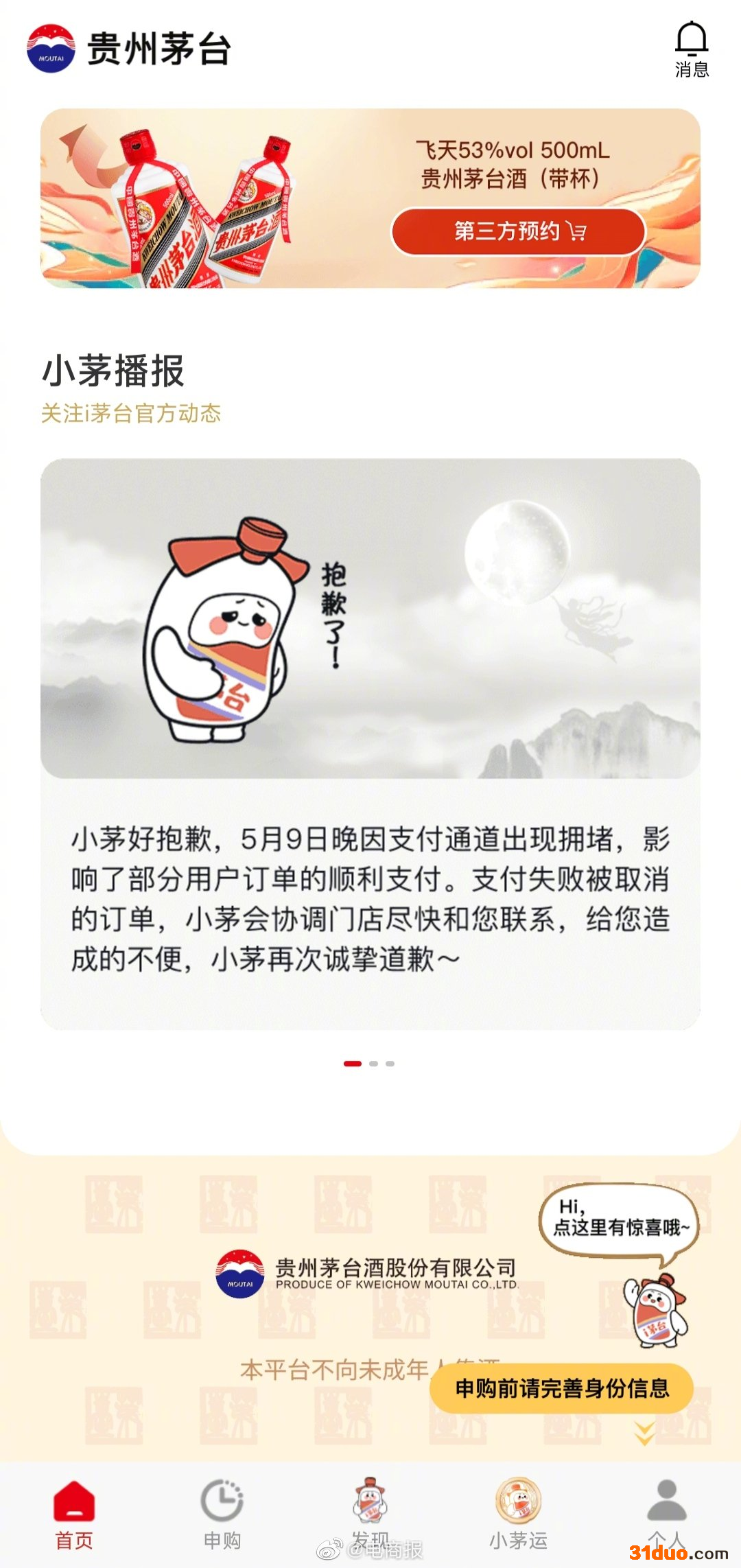Open the 小茅播报 apology announcement card

370,744
